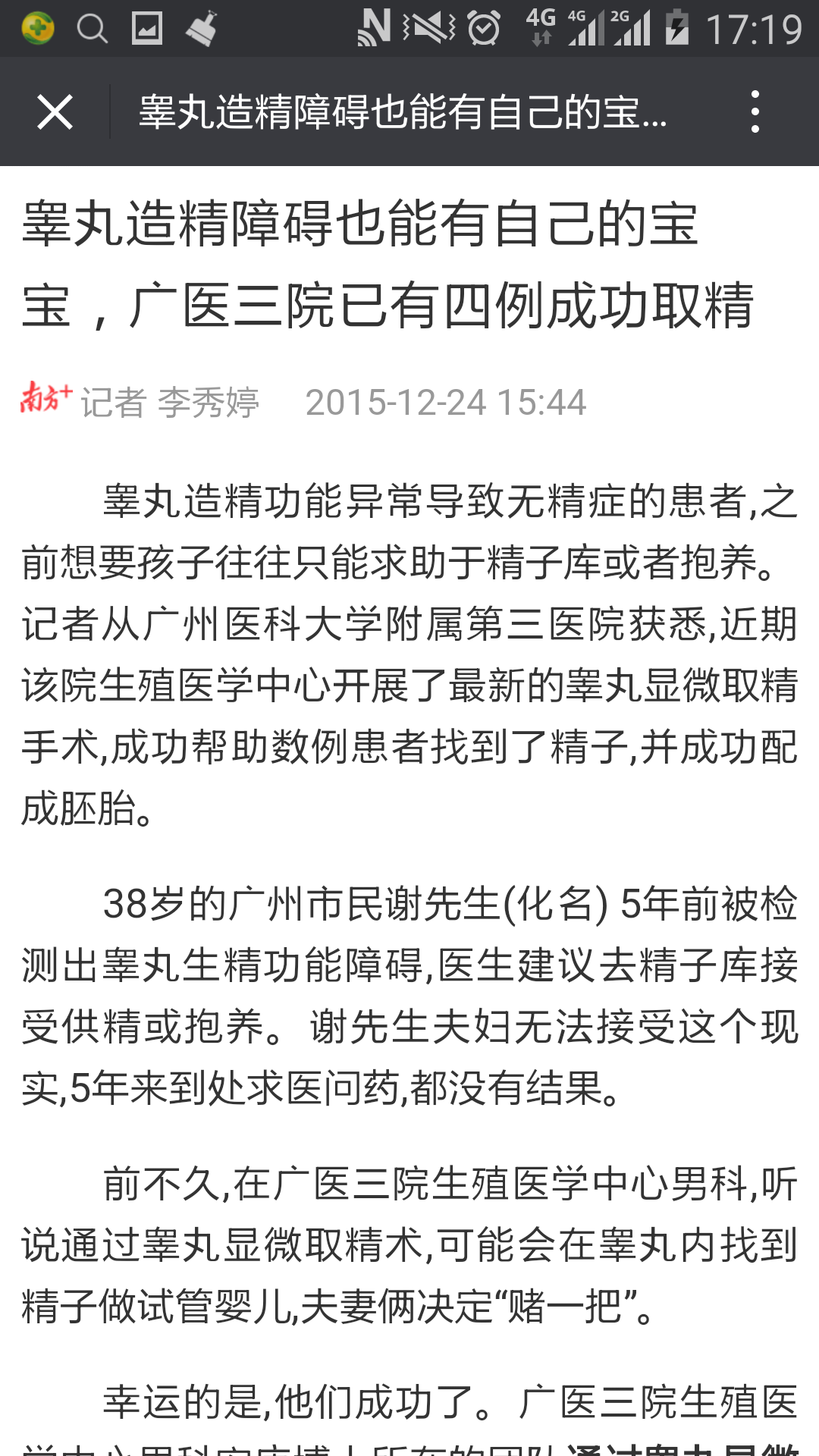Viewport: 819px width, 1456px height.
Task: Close the article with the X button
Action: tap(55, 112)
